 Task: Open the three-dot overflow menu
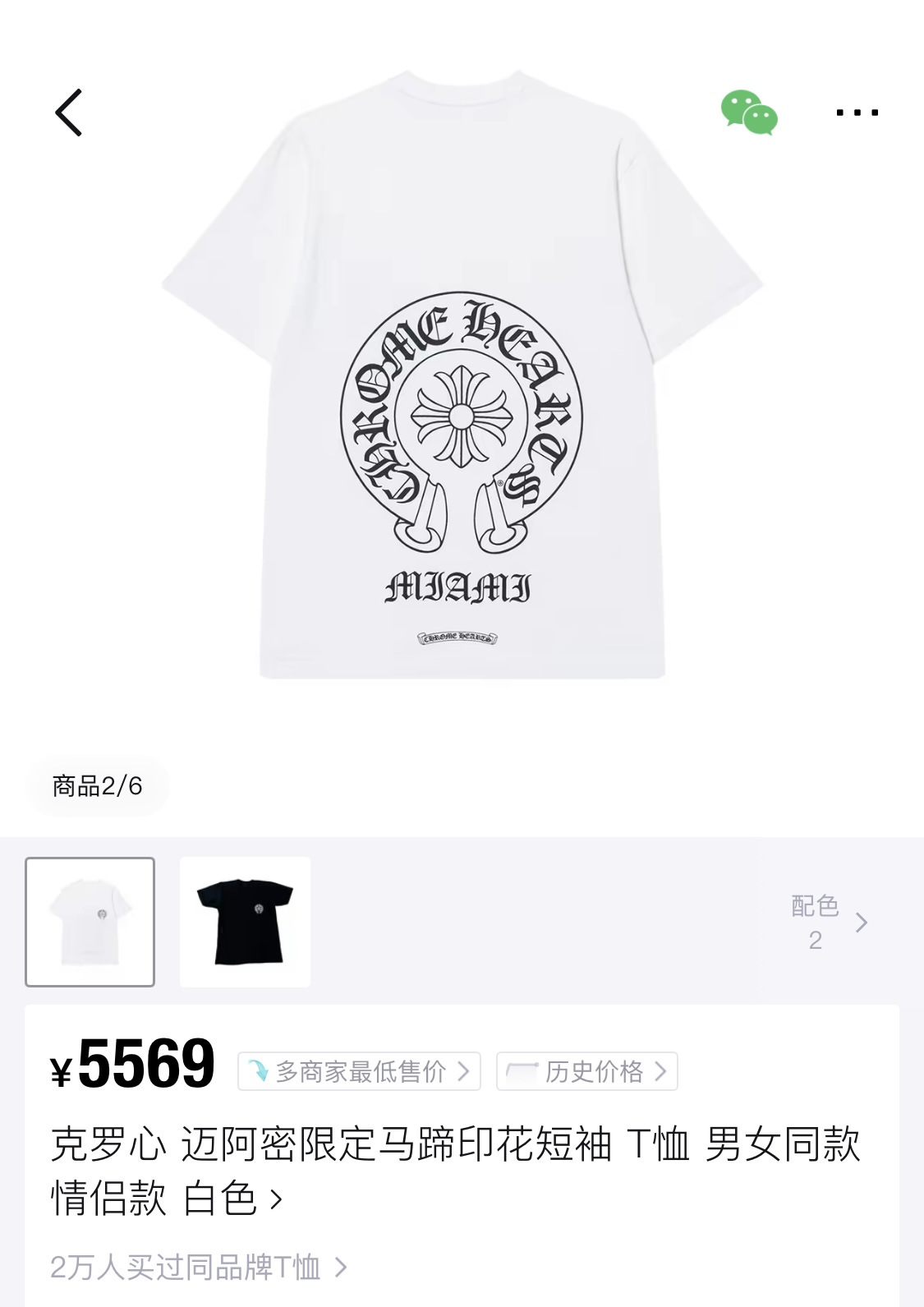(857, 113)
